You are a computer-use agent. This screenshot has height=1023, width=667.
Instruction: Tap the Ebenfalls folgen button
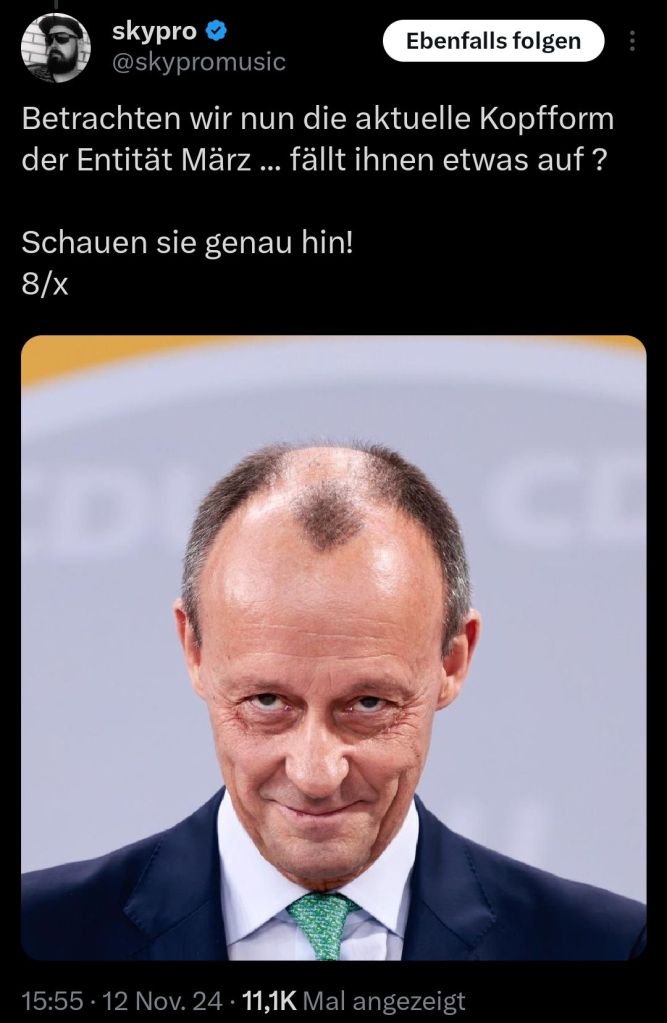[493, 41]
